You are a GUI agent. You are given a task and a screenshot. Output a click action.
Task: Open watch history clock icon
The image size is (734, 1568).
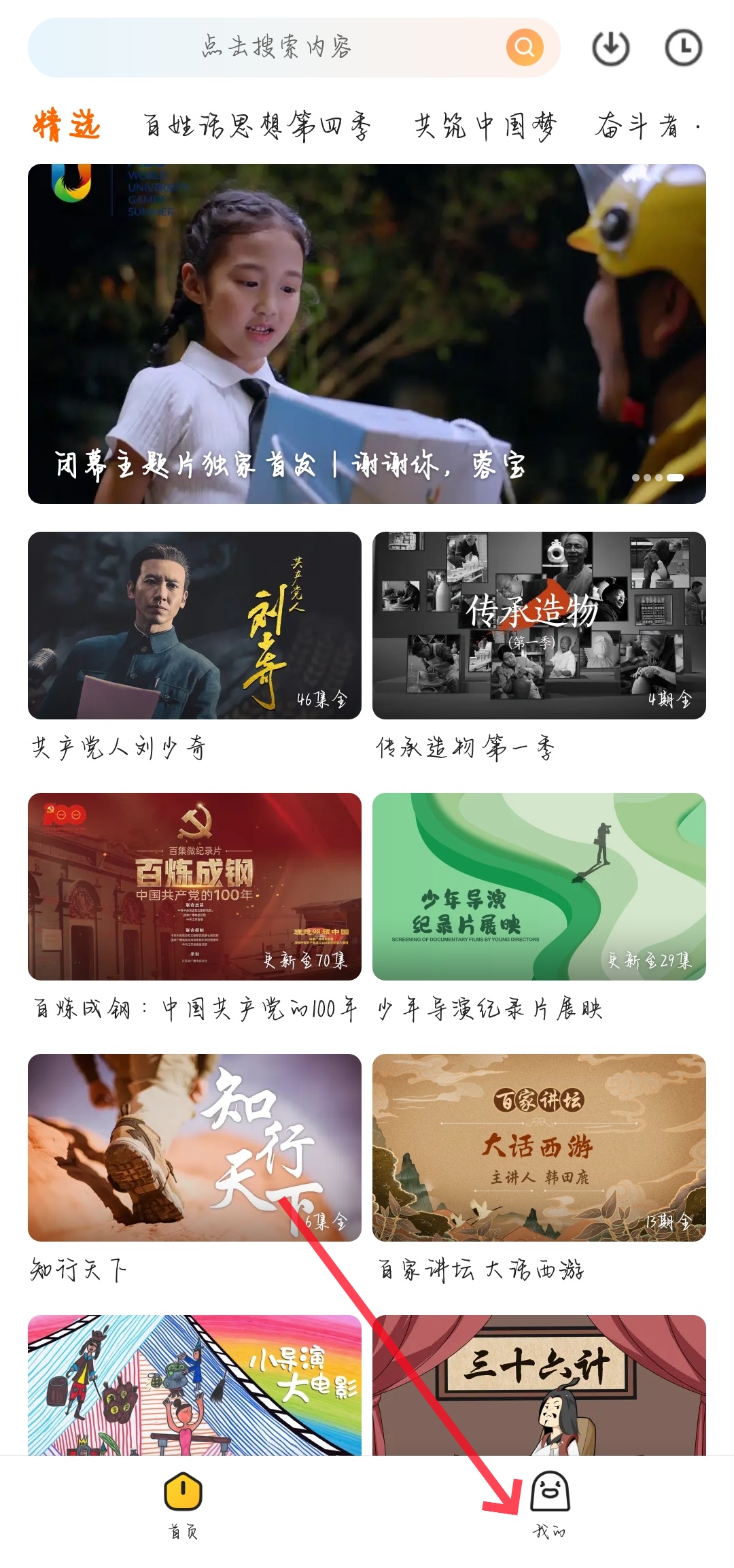click(682, 48)
